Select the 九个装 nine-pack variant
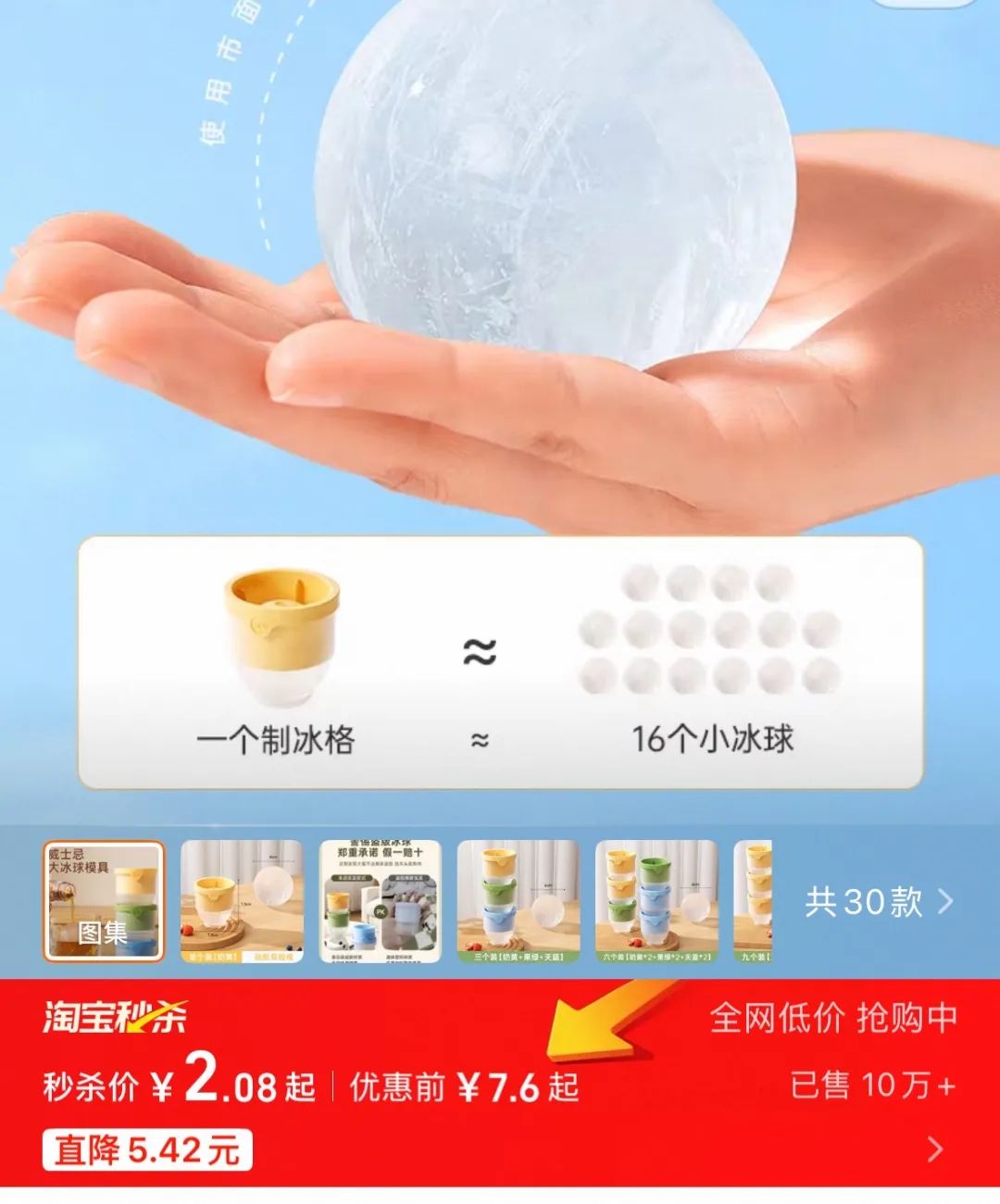 tap(755, 901)
